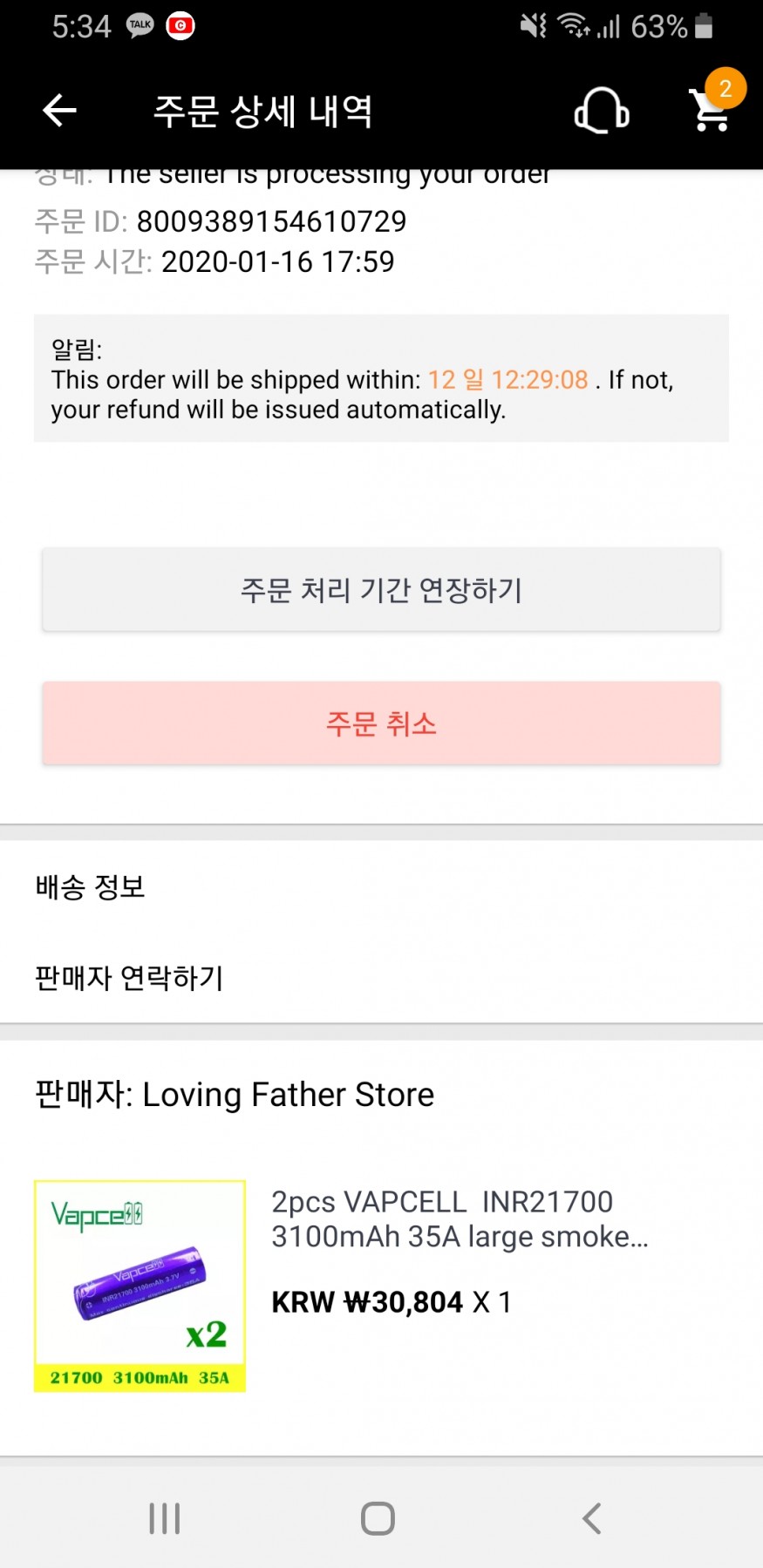Tap the system home button
The height and width of the screenshot is (1568, 763).
[x=378, y=1518]
